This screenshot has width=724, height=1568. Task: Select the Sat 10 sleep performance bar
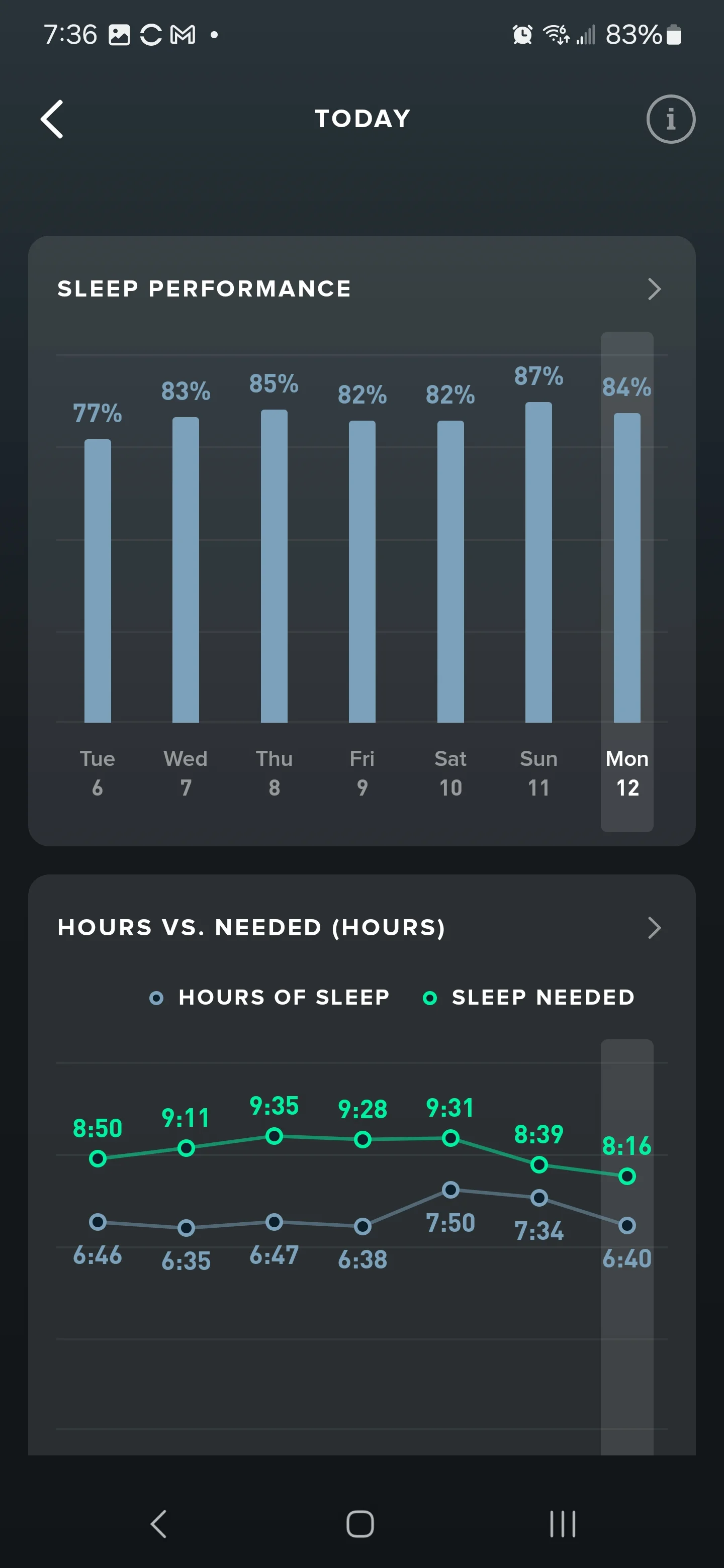450,571
